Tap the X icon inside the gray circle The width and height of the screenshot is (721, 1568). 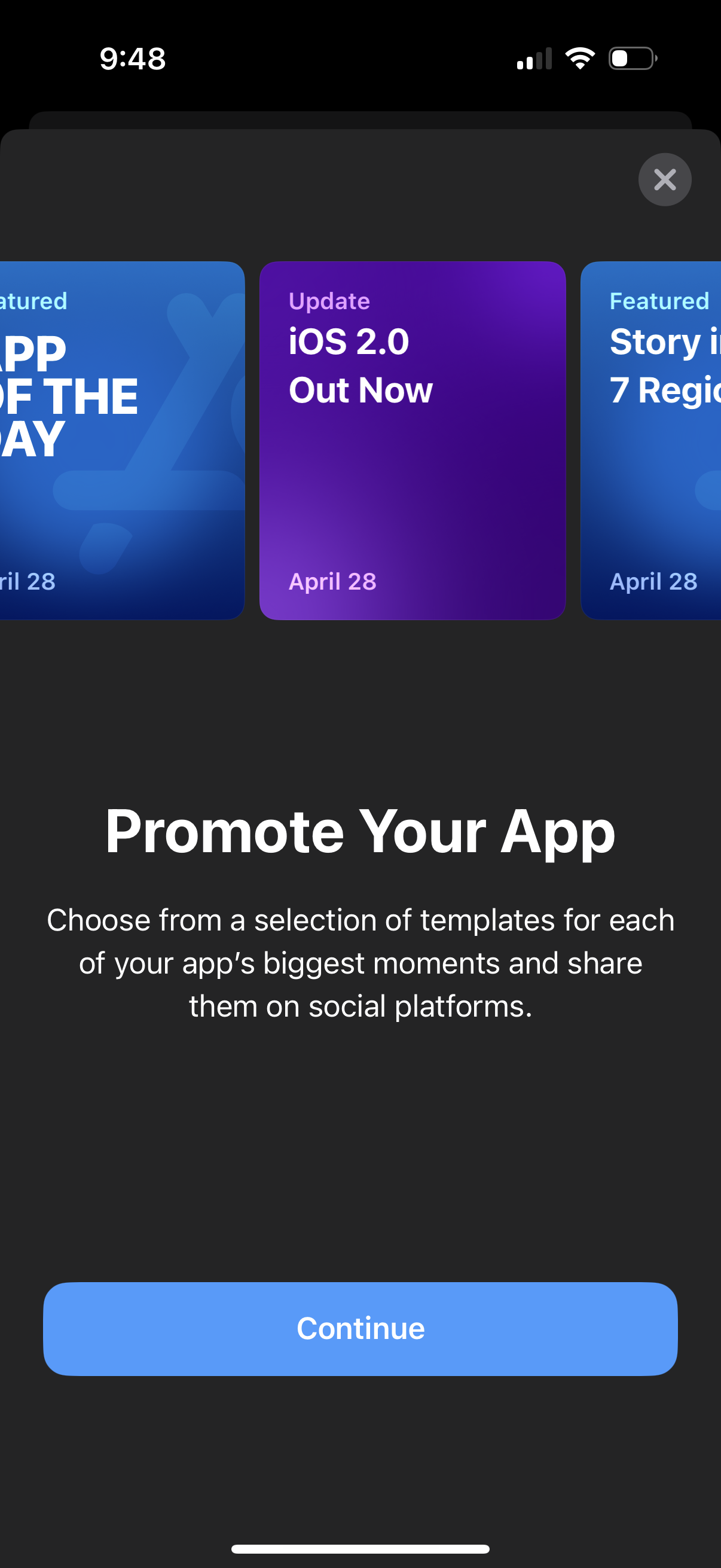point(664,179)
